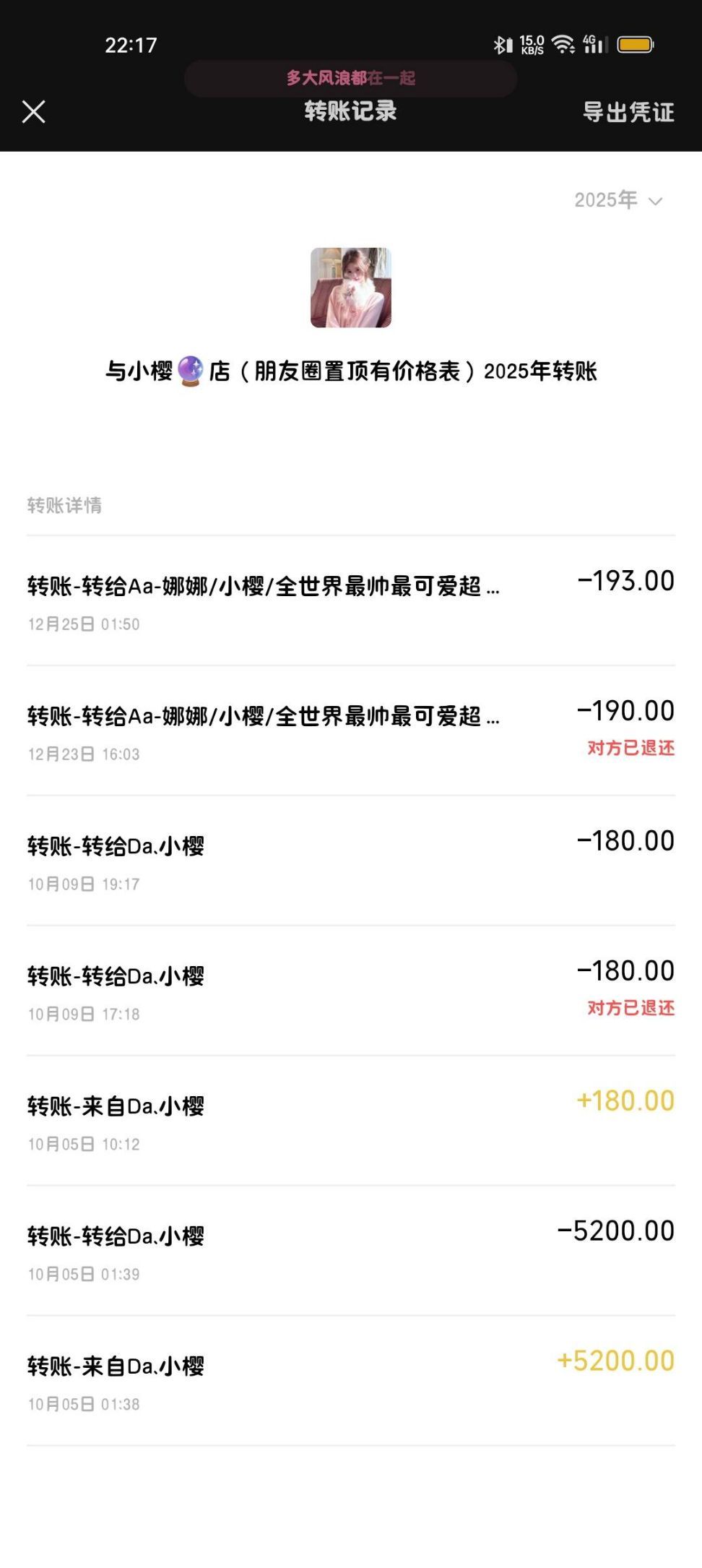Open the -193.00 transfer on 12月25日
The image size is (702, 1568).
coord(351,600)
